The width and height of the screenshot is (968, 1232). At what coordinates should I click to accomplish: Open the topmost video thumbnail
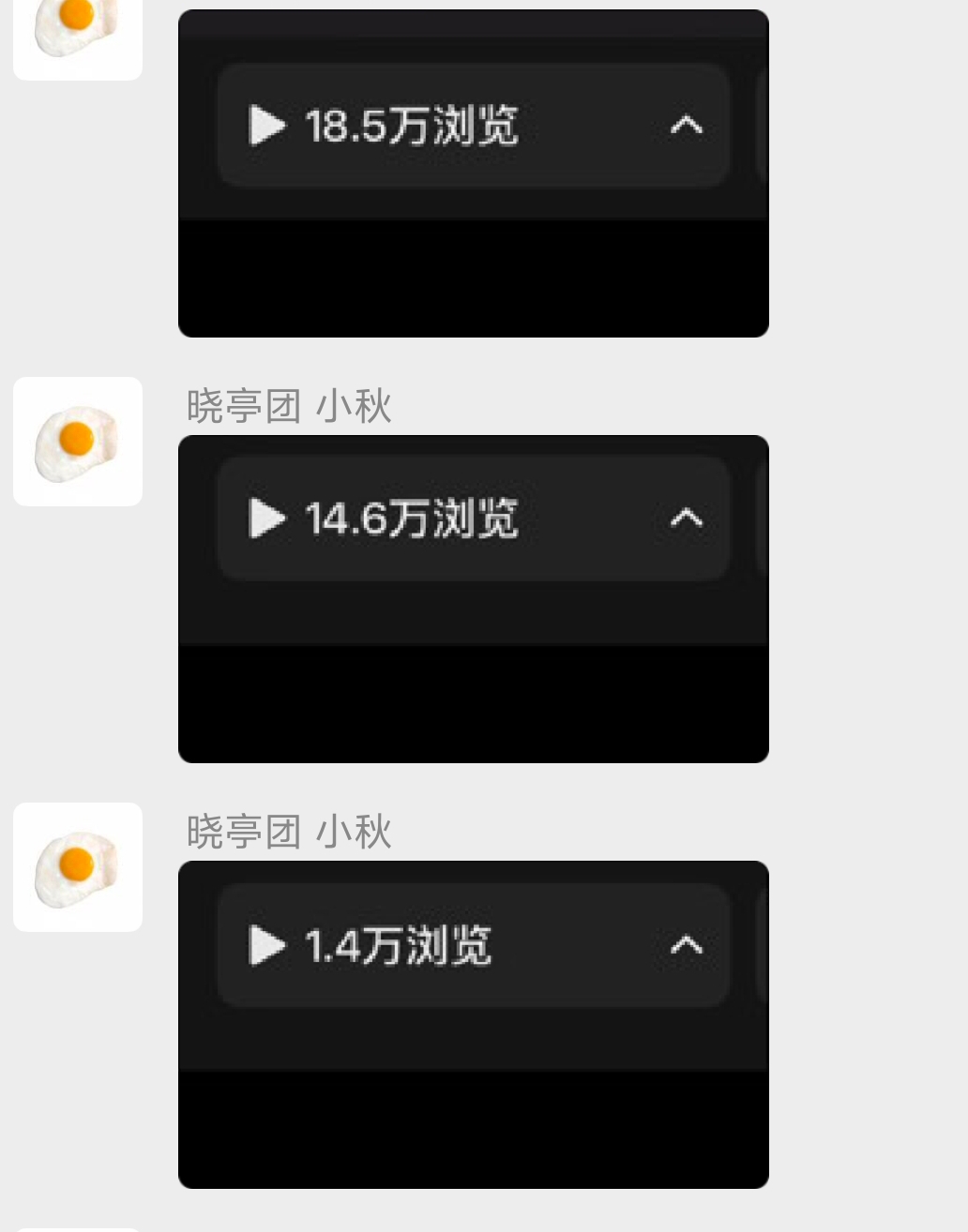[x=474, y=272]
